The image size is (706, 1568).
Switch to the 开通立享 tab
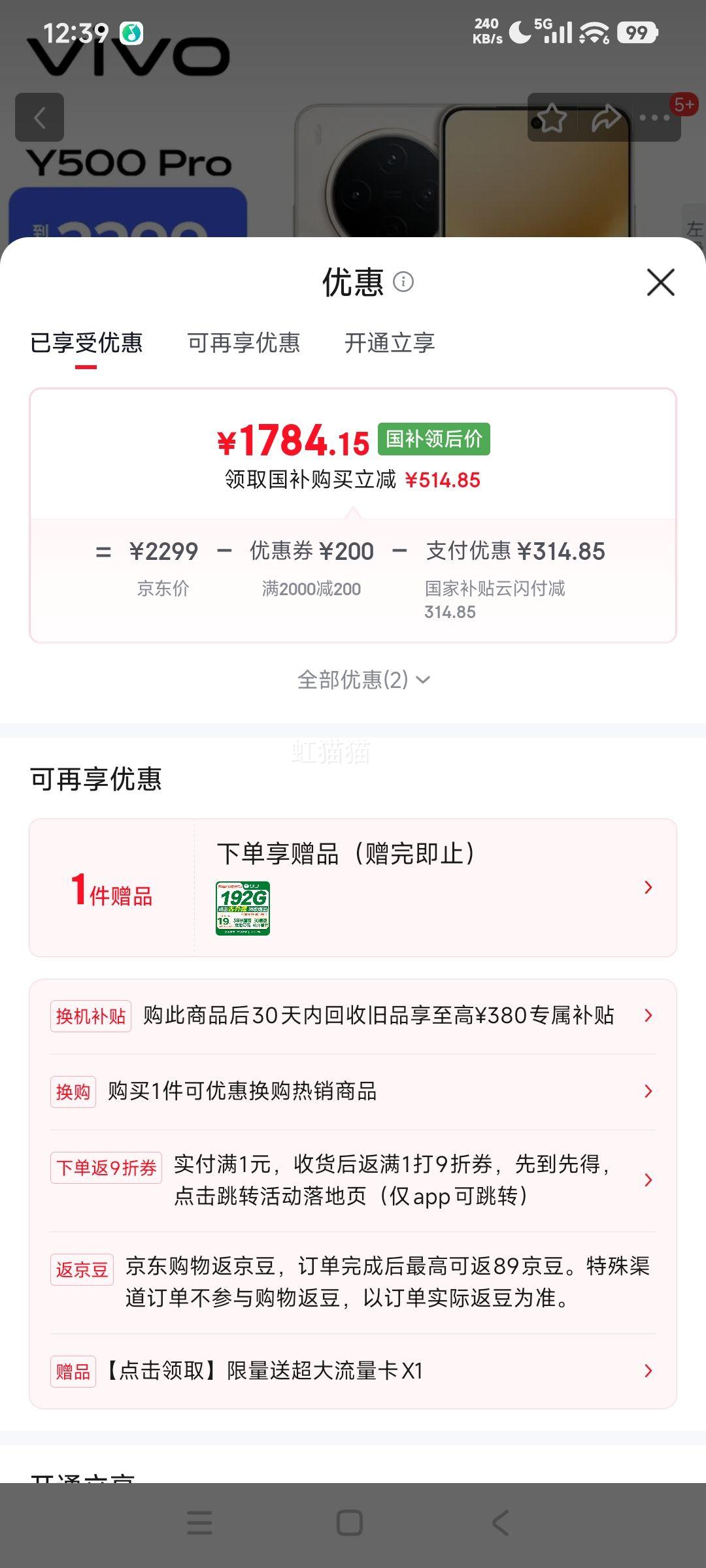tap(391, 343)
